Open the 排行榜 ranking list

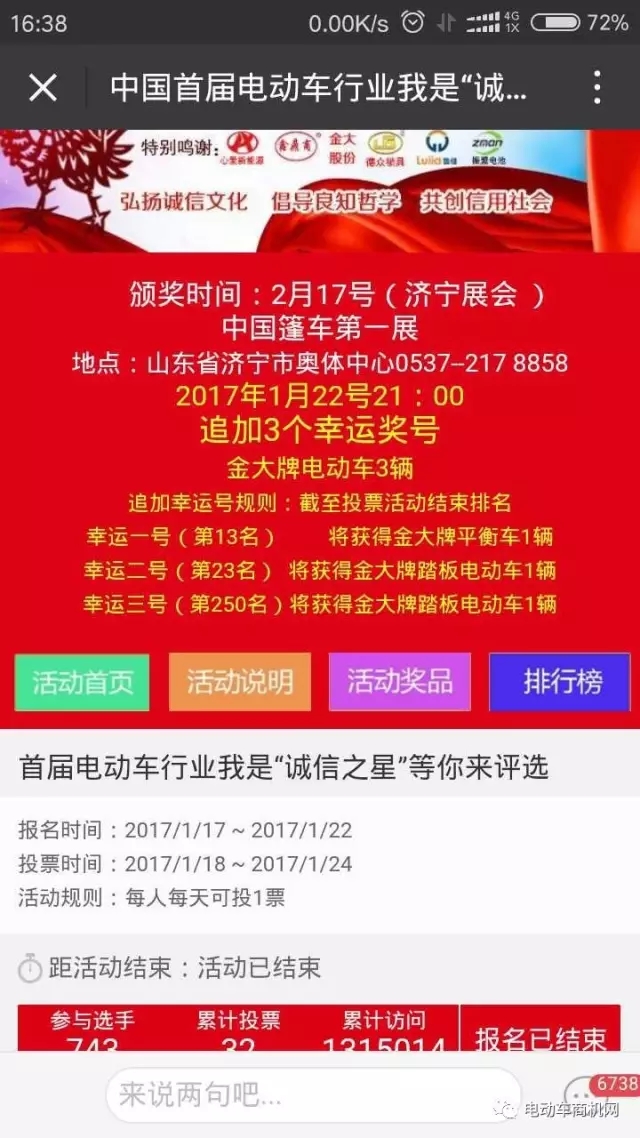point(562,682)
